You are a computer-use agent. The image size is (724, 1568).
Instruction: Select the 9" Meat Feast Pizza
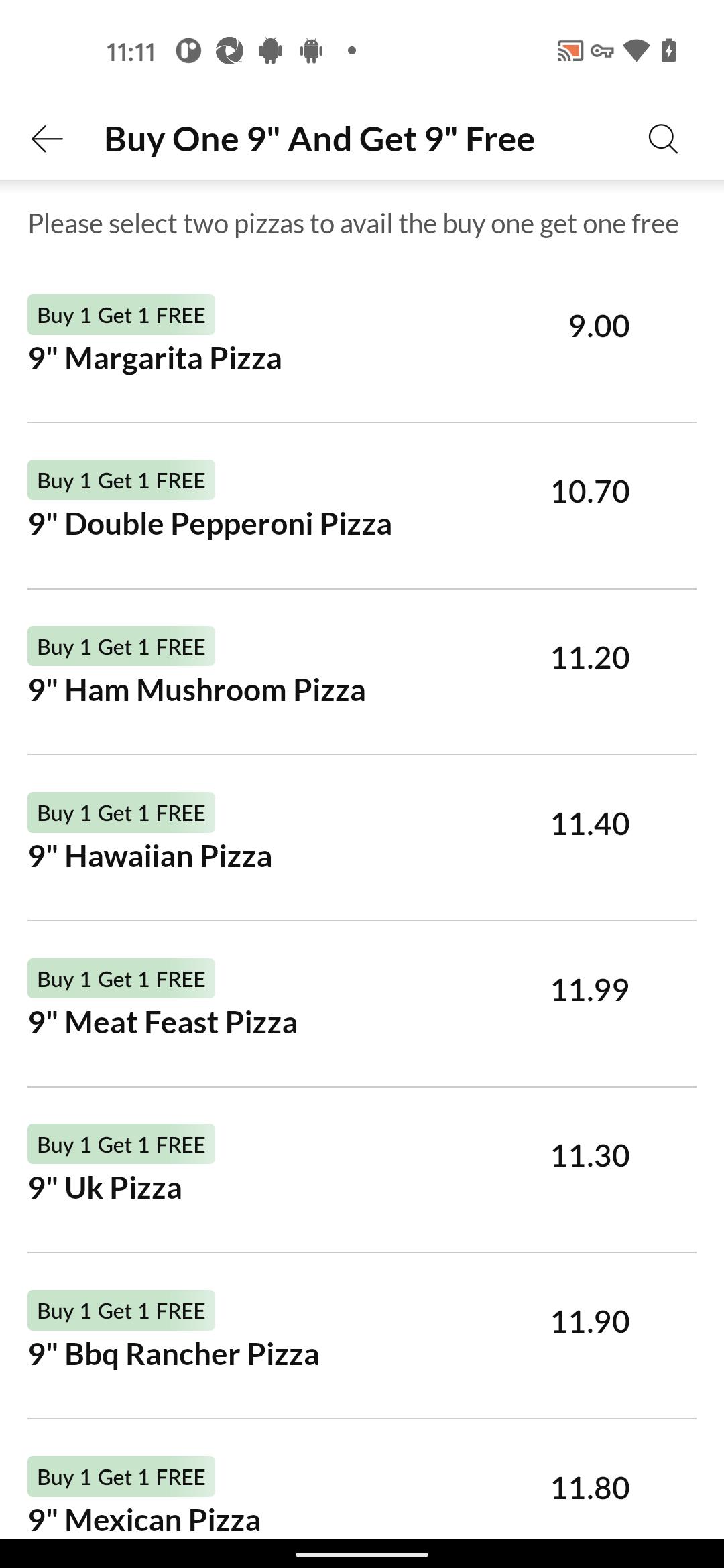tap(362, 1004)
